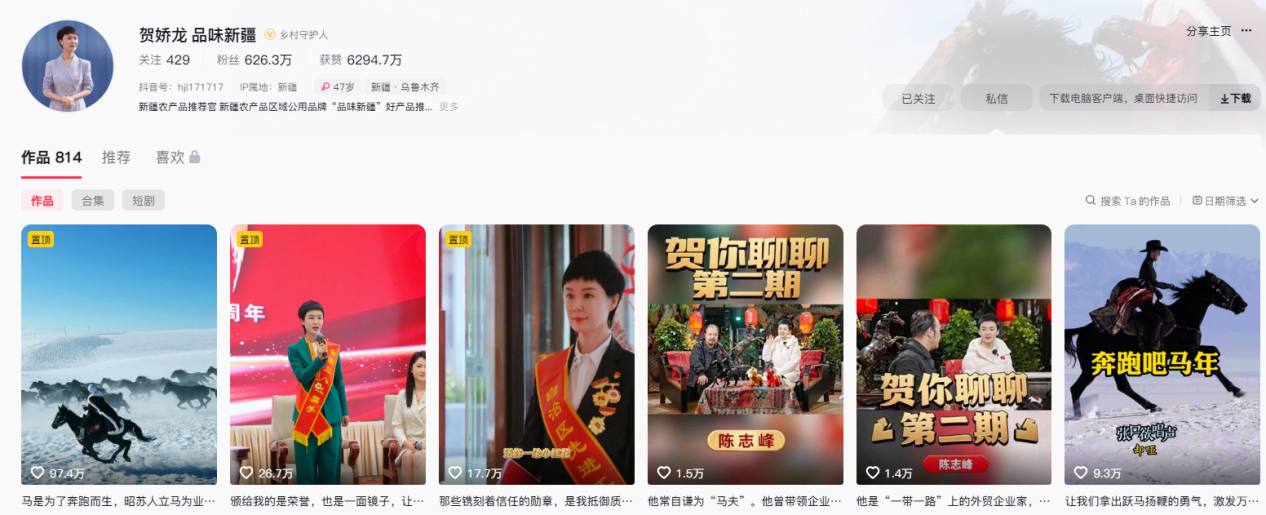The height and width of the screenshot is (515, 1266).
Task: Open the pinned horse video with 97.4万 likes
Action: point(119,354)
